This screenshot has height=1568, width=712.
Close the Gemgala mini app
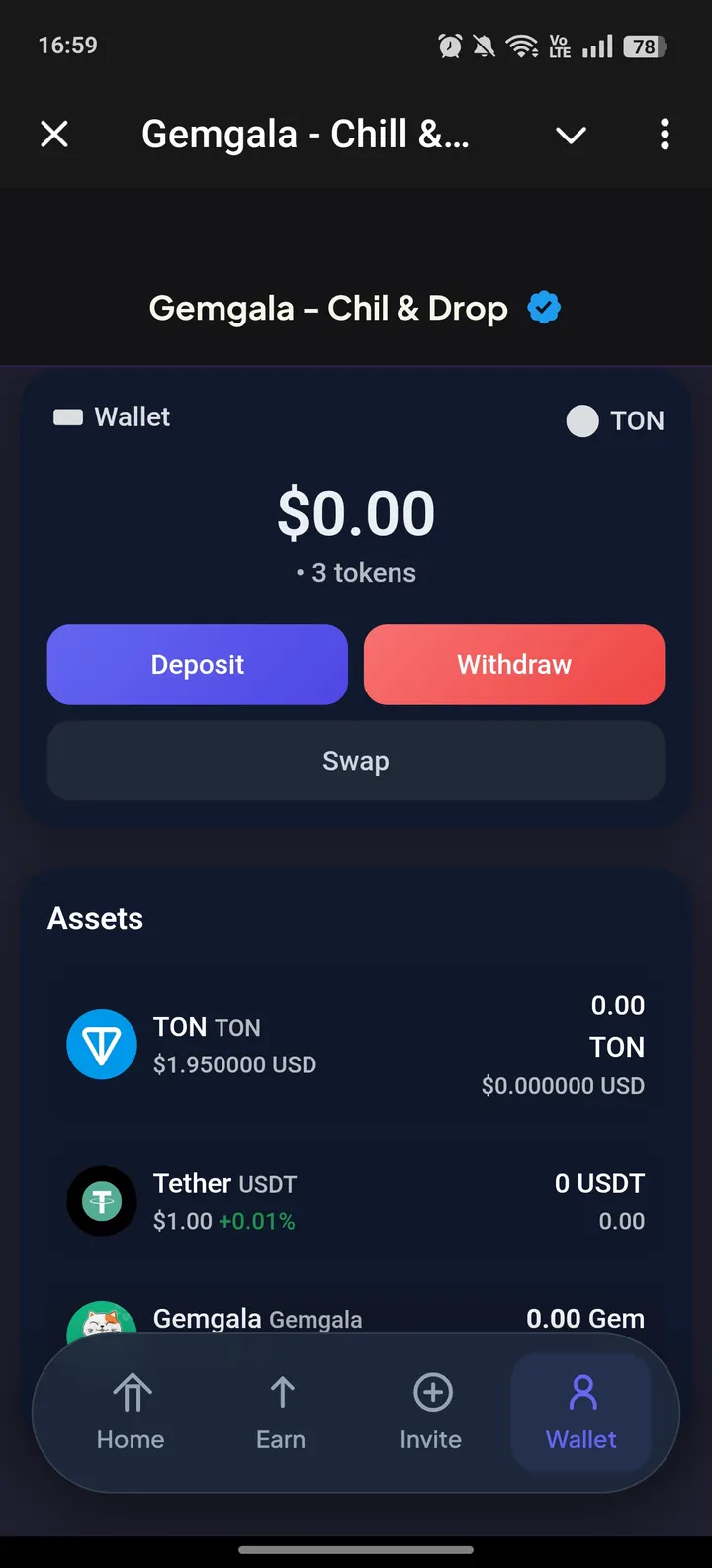[x=54, y=134]
